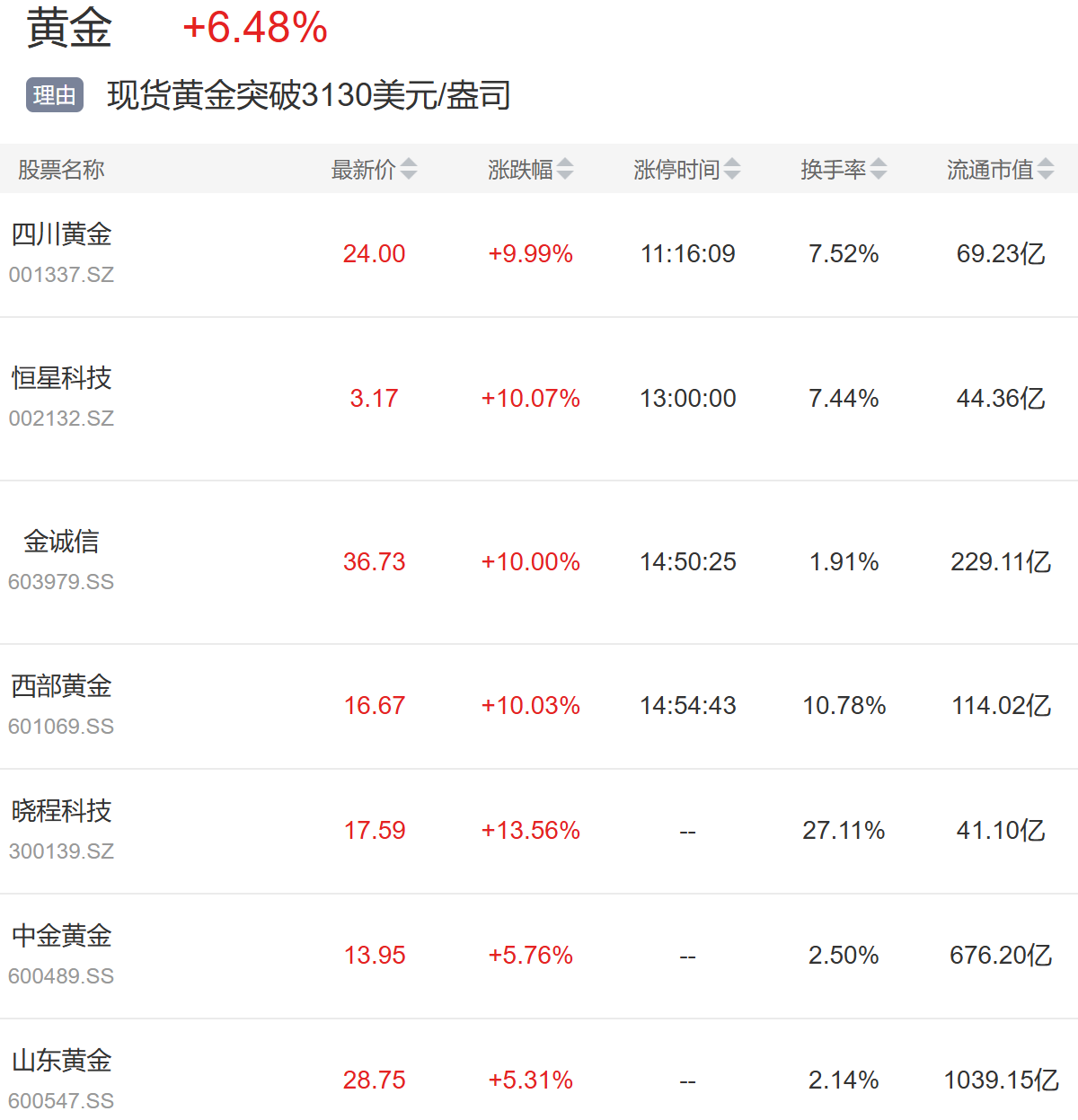Image resolution: width=1078 pixels, height=1120 pixels.
Task: Open the 西部黄金 stock row
Action: pos(62,687)
